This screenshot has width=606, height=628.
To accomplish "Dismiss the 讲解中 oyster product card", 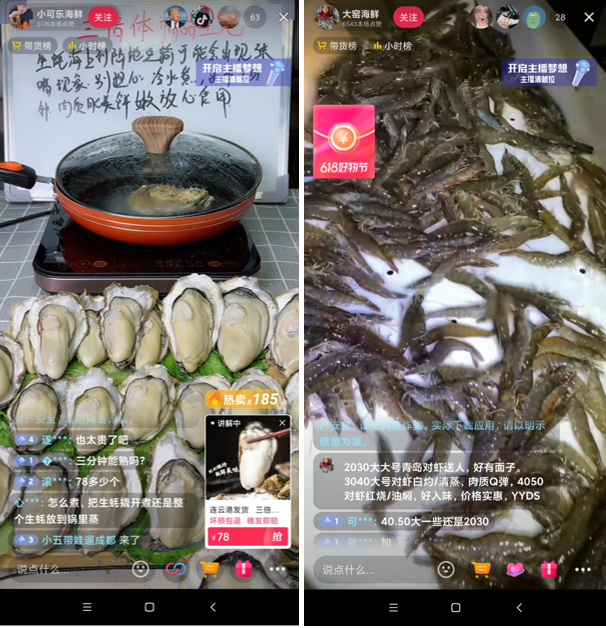I will tap(282, 423).
